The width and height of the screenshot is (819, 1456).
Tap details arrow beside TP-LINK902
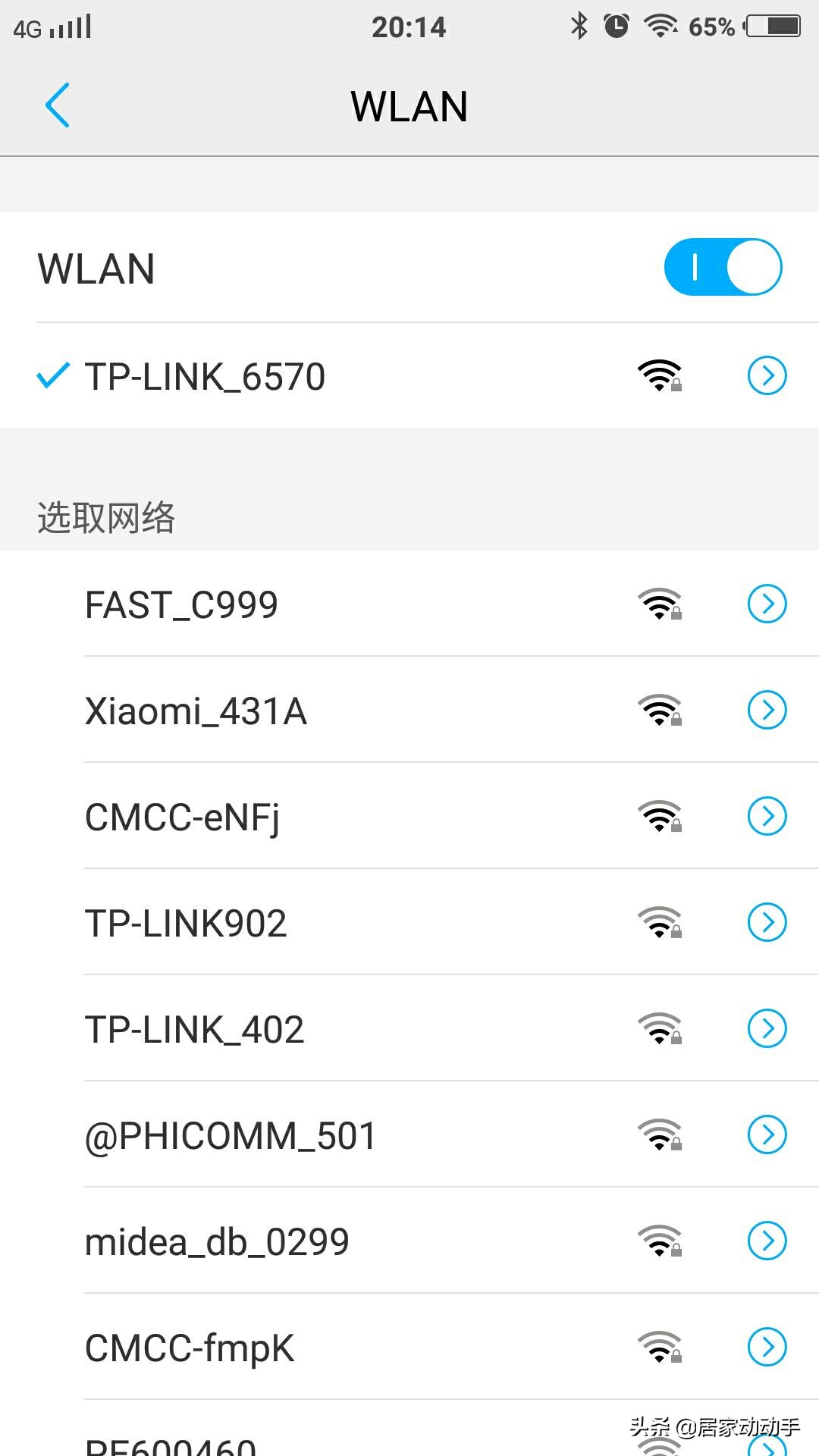[767, 922]
